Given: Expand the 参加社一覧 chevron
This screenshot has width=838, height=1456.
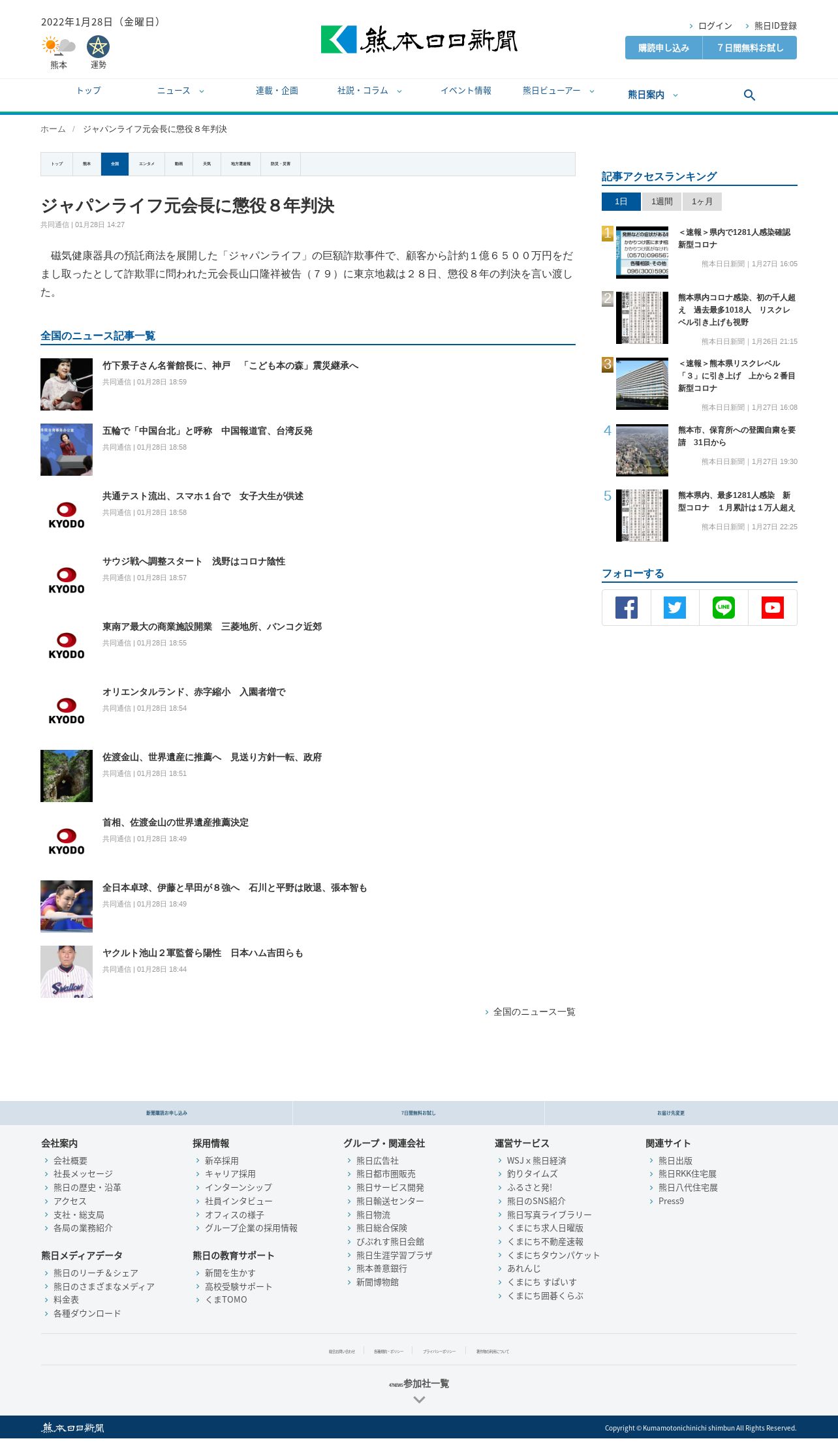Looking at the screenshot, I should (x=419, y=1399).
